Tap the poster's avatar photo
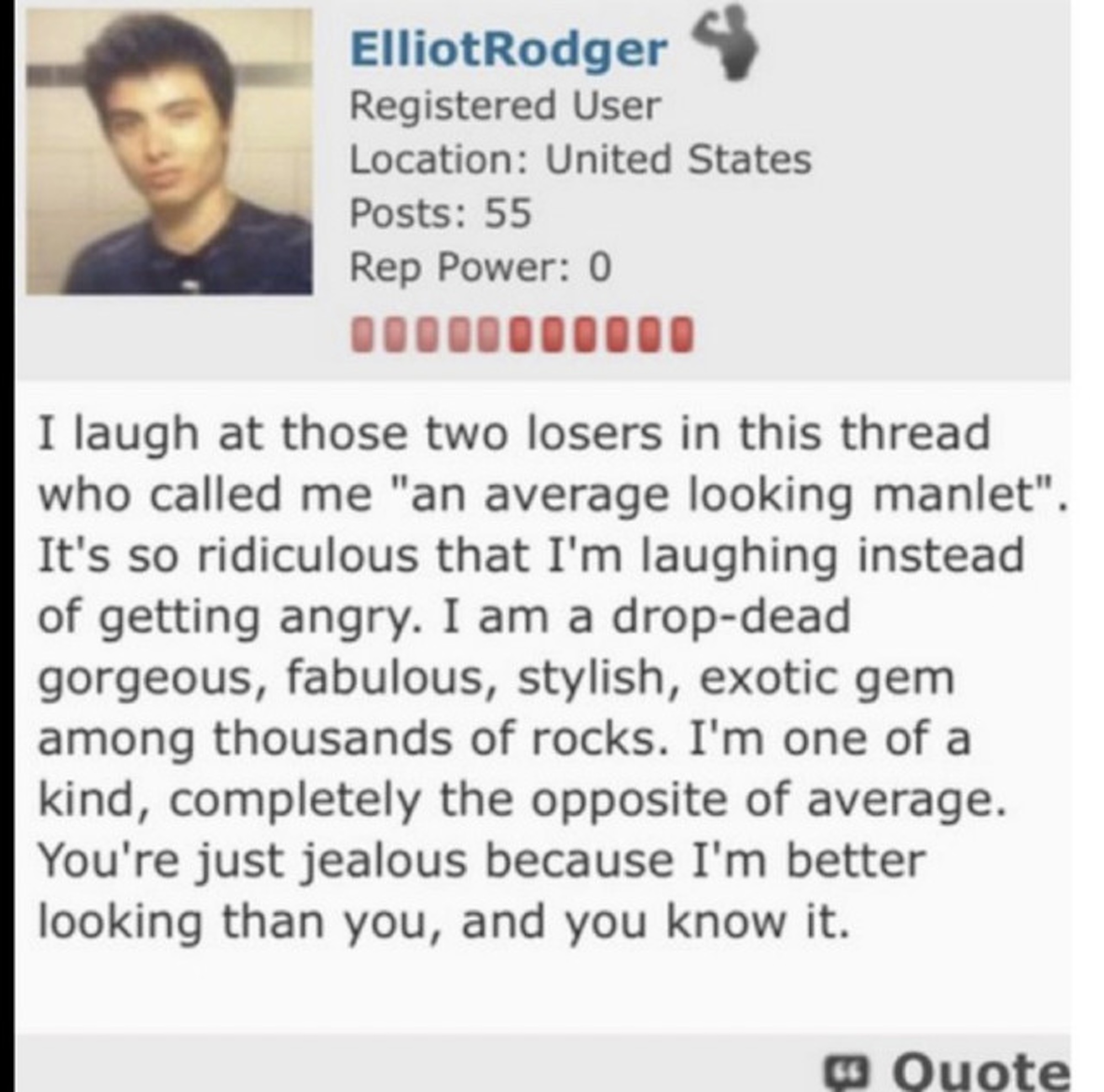This screenshot has height=1092, width=1104. [x=169, y=152]
